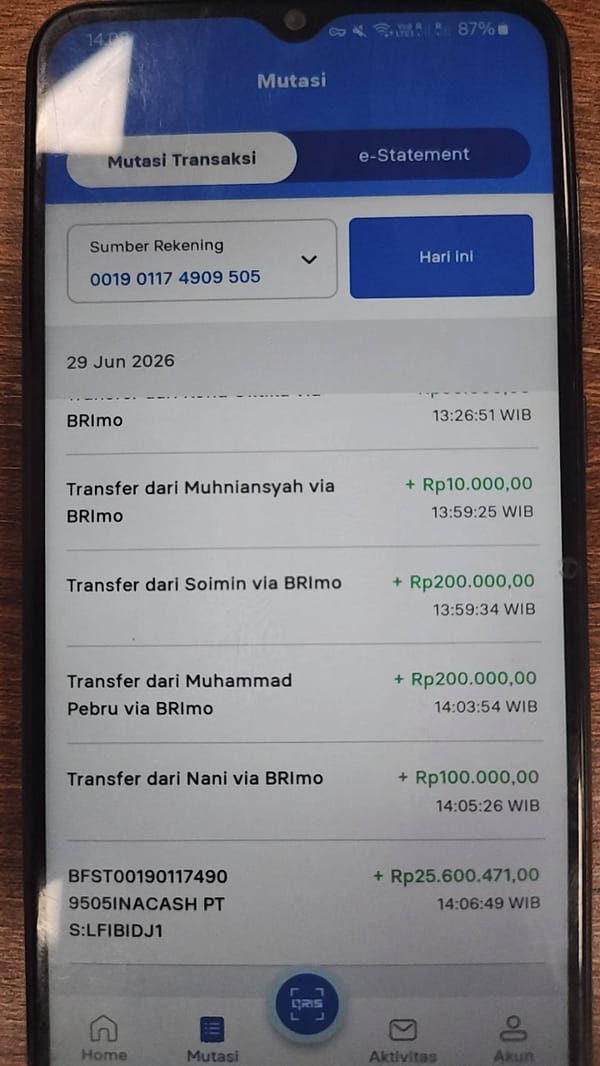Open the transfer from Muhammad Pebru
600x1066 pixels.
tap(303, 693)
